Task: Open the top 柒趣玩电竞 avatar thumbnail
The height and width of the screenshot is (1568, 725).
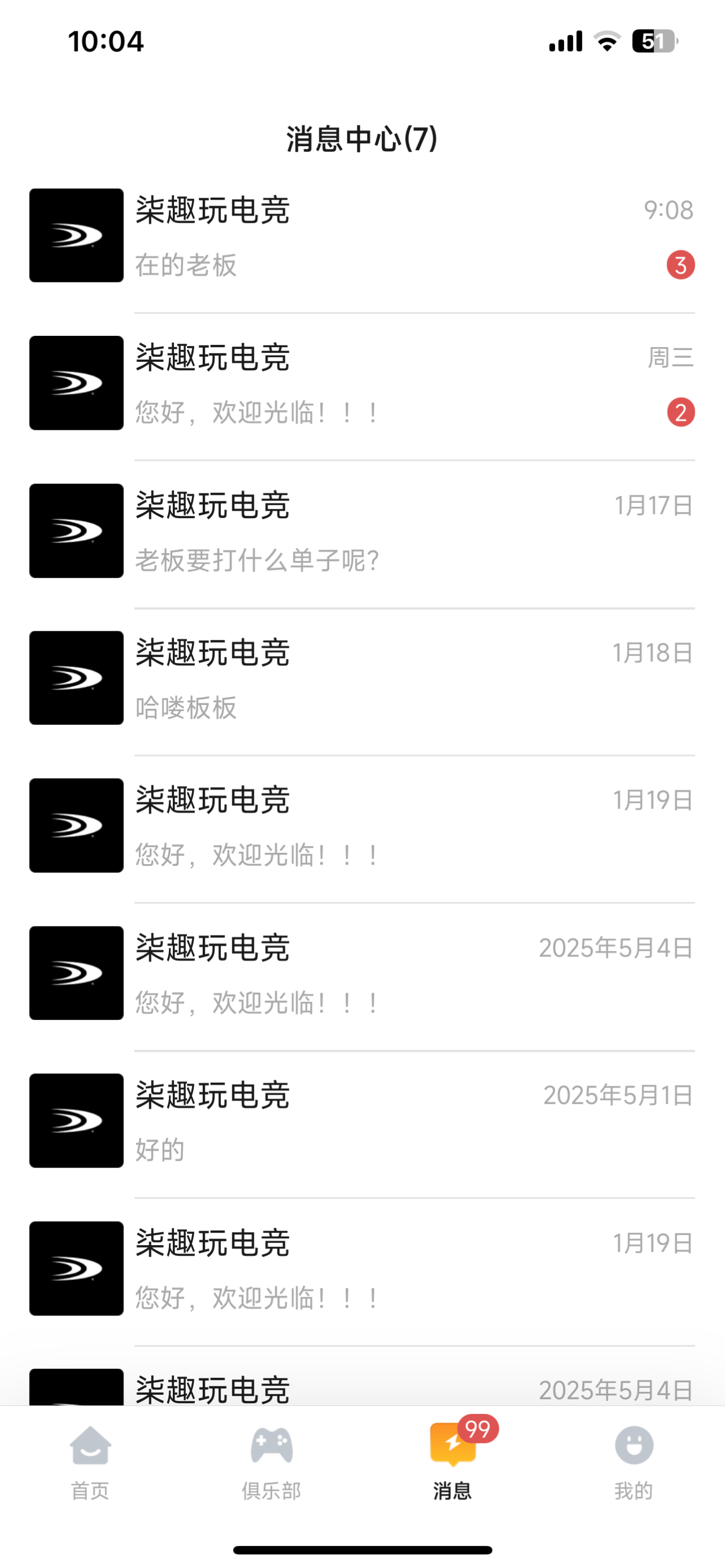Action: click(x=75, y=236)
